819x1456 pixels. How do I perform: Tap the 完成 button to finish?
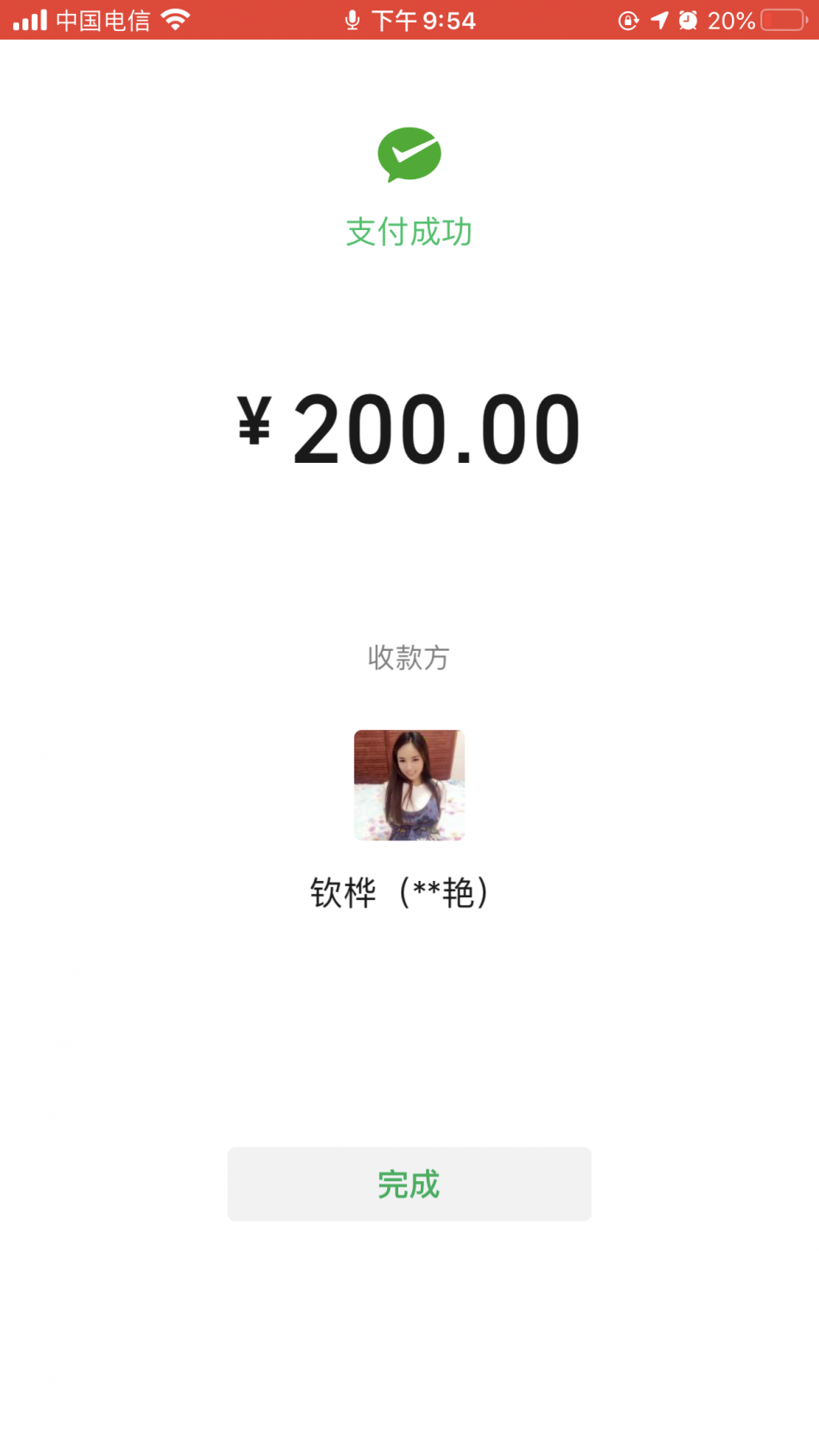point(409,1184)
